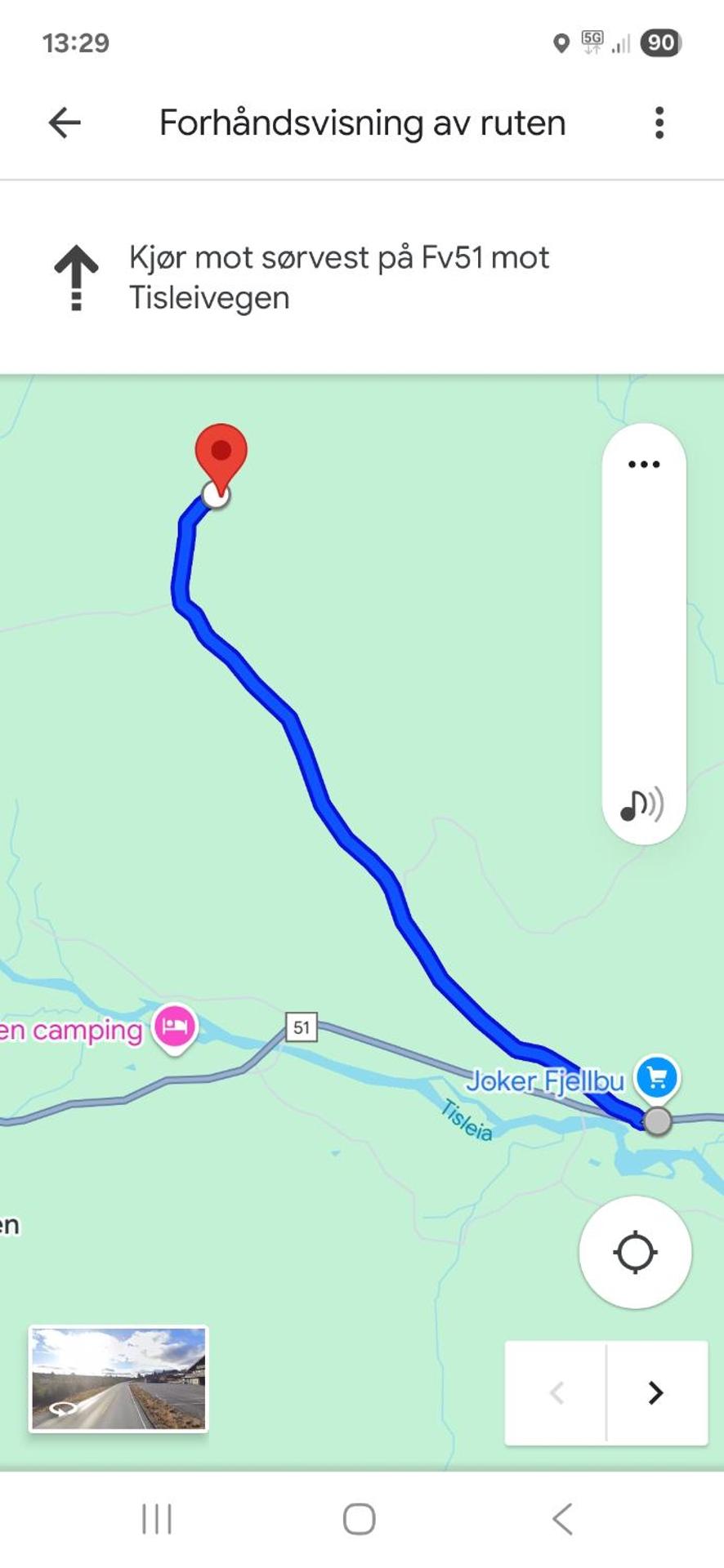Select the camping place marker on the map
This screenshot has width=724, height=1568.
click(175, 1026)
